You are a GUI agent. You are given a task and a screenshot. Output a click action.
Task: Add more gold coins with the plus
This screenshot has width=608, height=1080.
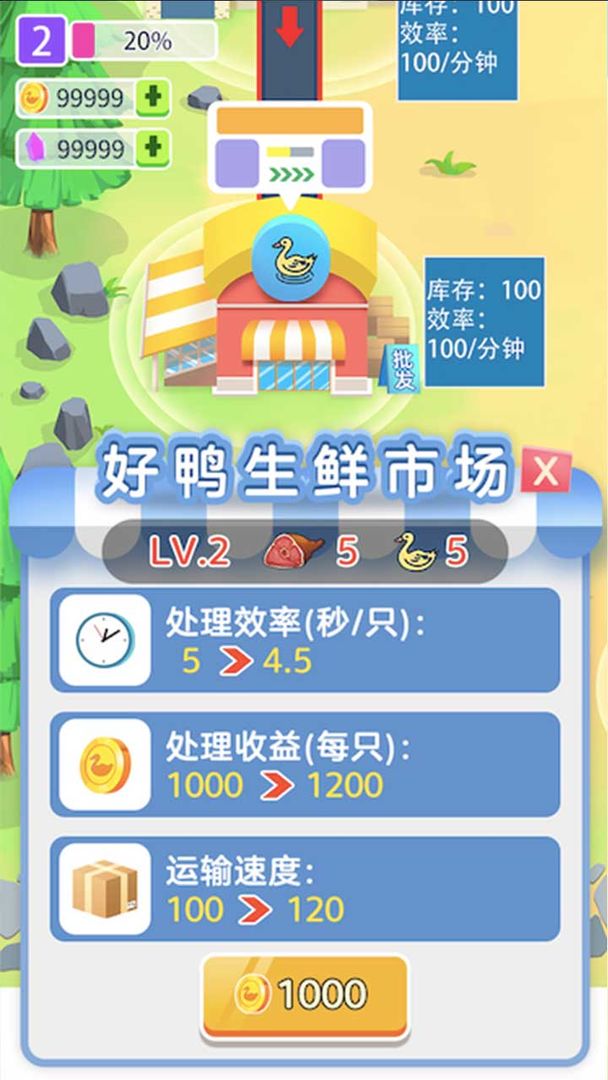click(153, 98)
